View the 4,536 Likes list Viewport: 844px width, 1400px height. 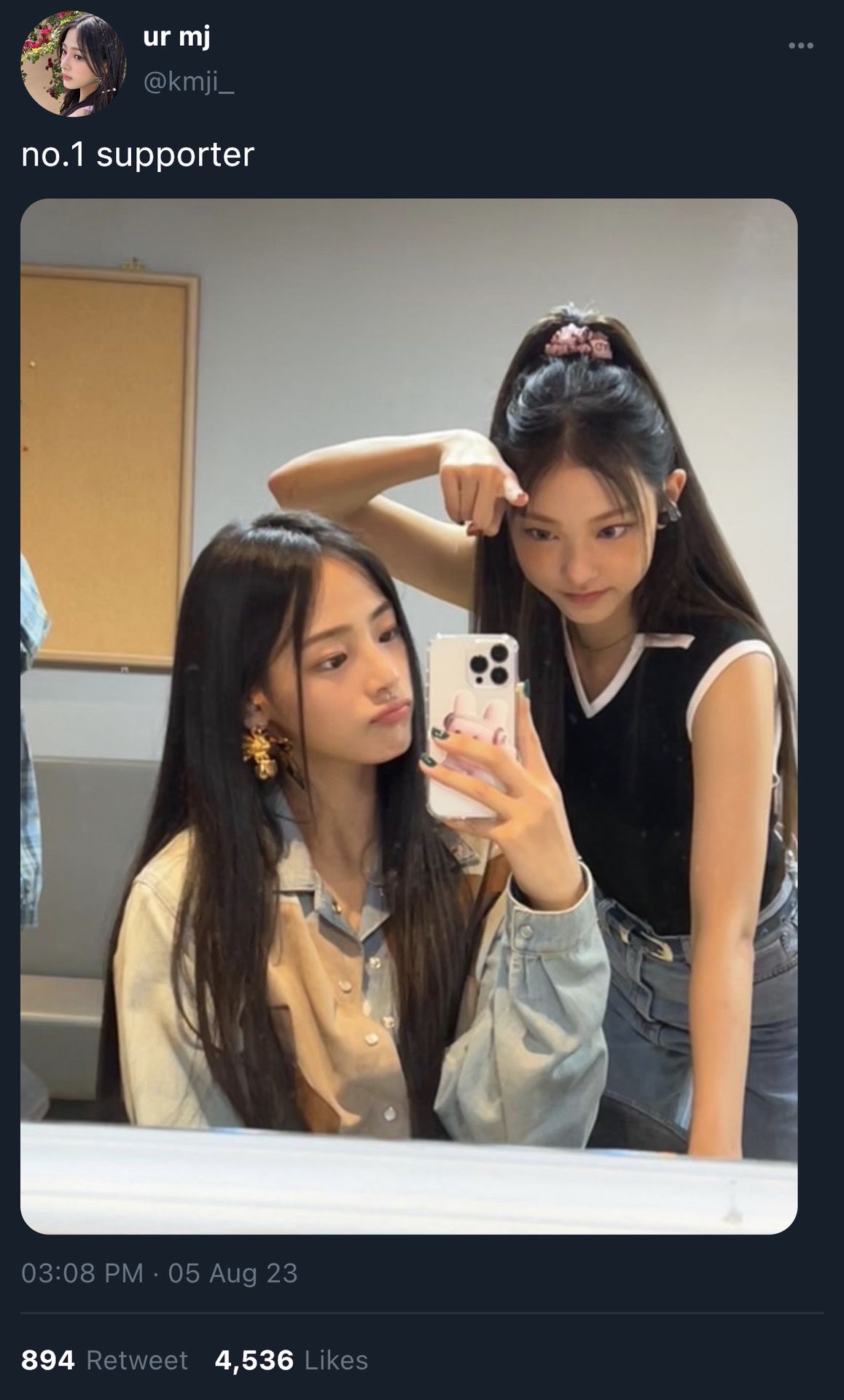(x=292, y=1360)
